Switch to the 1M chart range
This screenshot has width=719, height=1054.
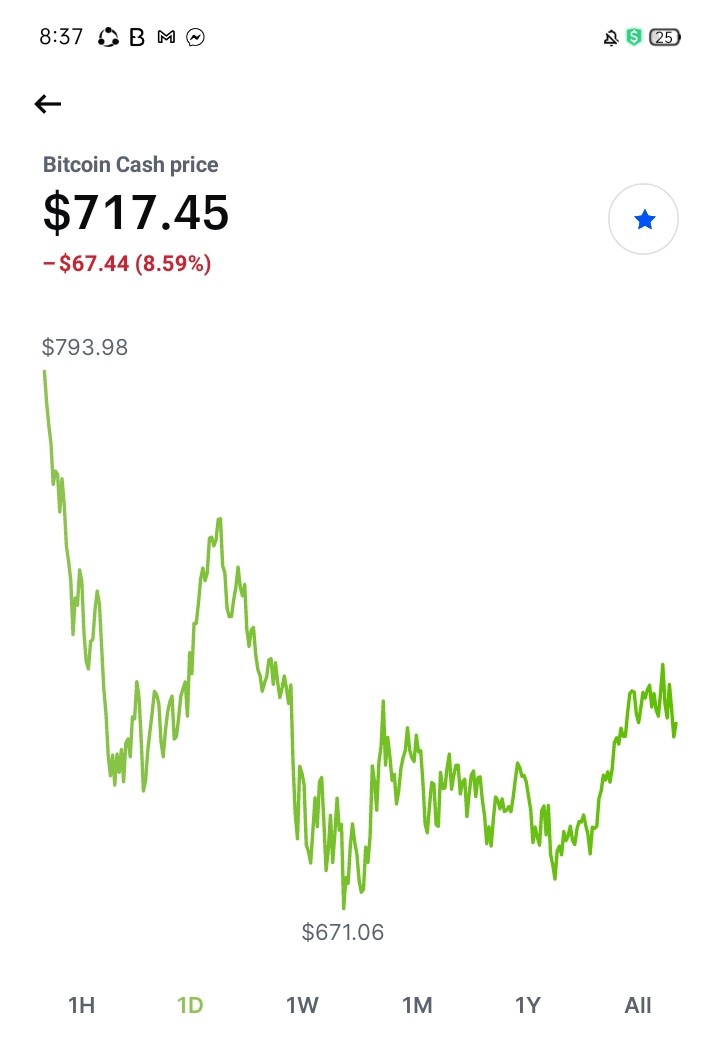pos(417,1006)
